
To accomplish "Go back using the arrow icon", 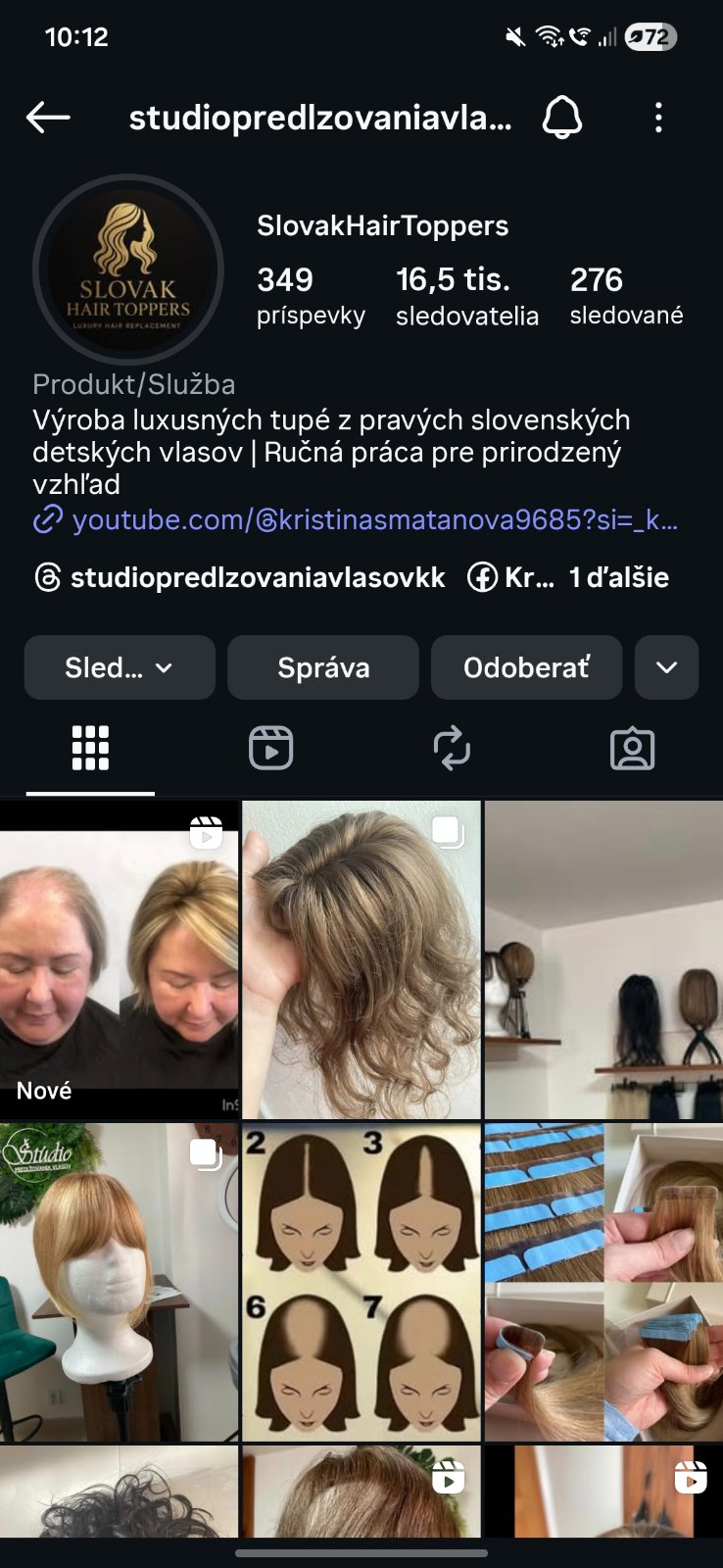I will (x=48, y=118).
